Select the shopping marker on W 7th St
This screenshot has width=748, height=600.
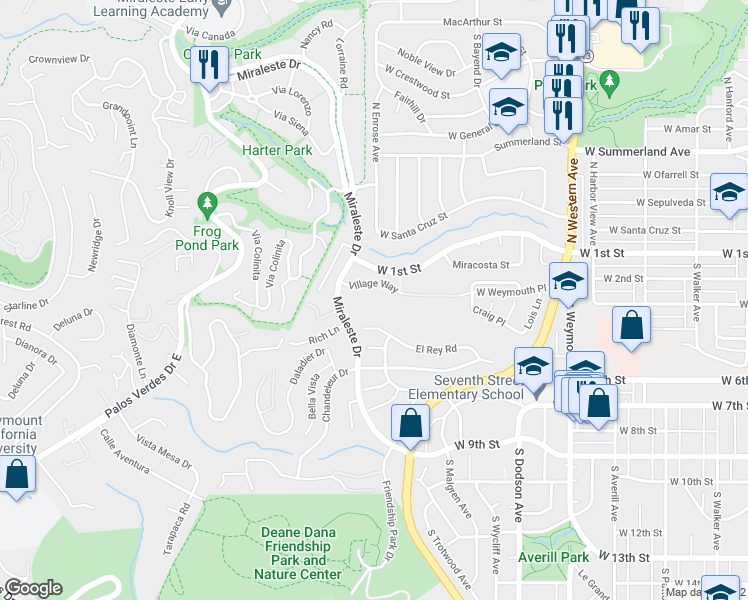click(x=598, y=403)
